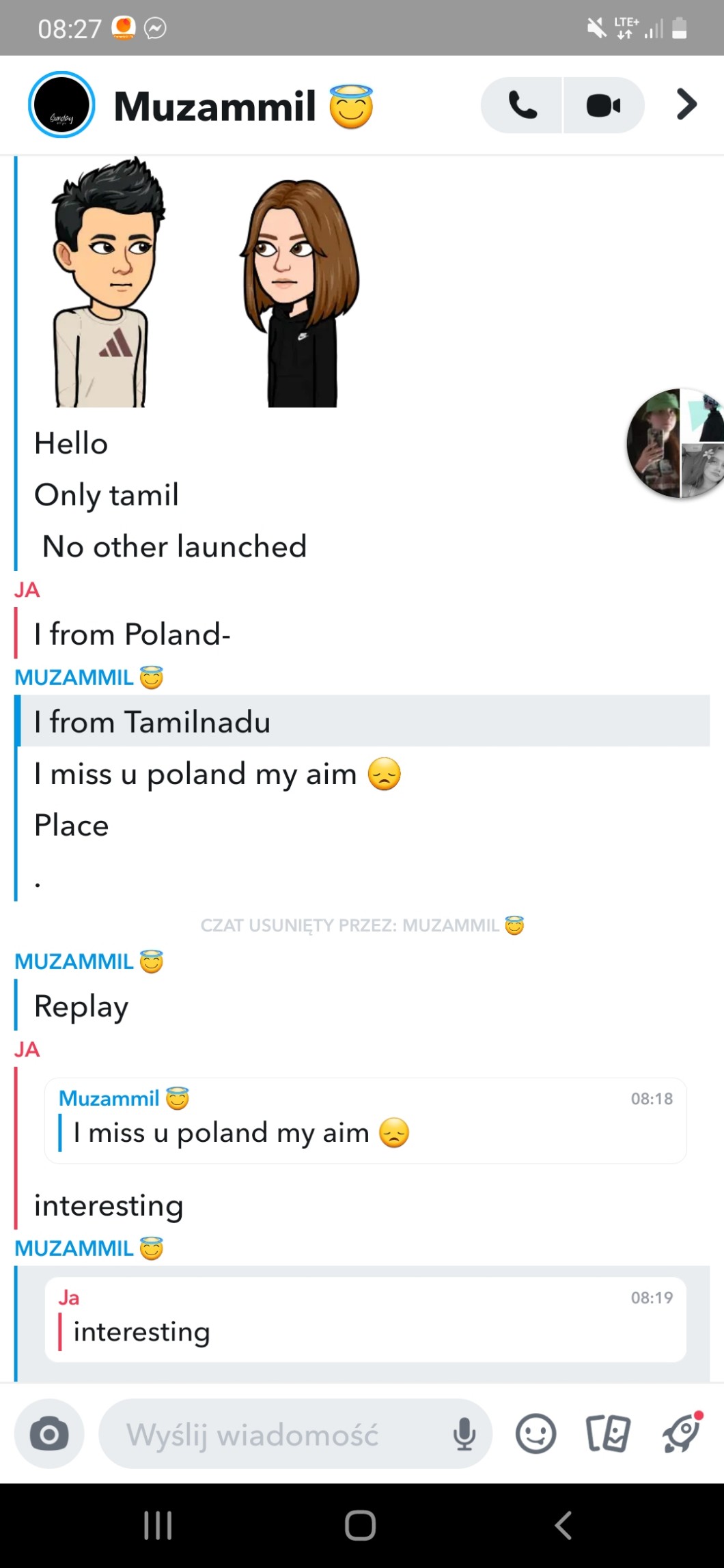Open the emoji and sticker picker
This screenshot has width=724, height=1568.
(x=535, y=1433)
